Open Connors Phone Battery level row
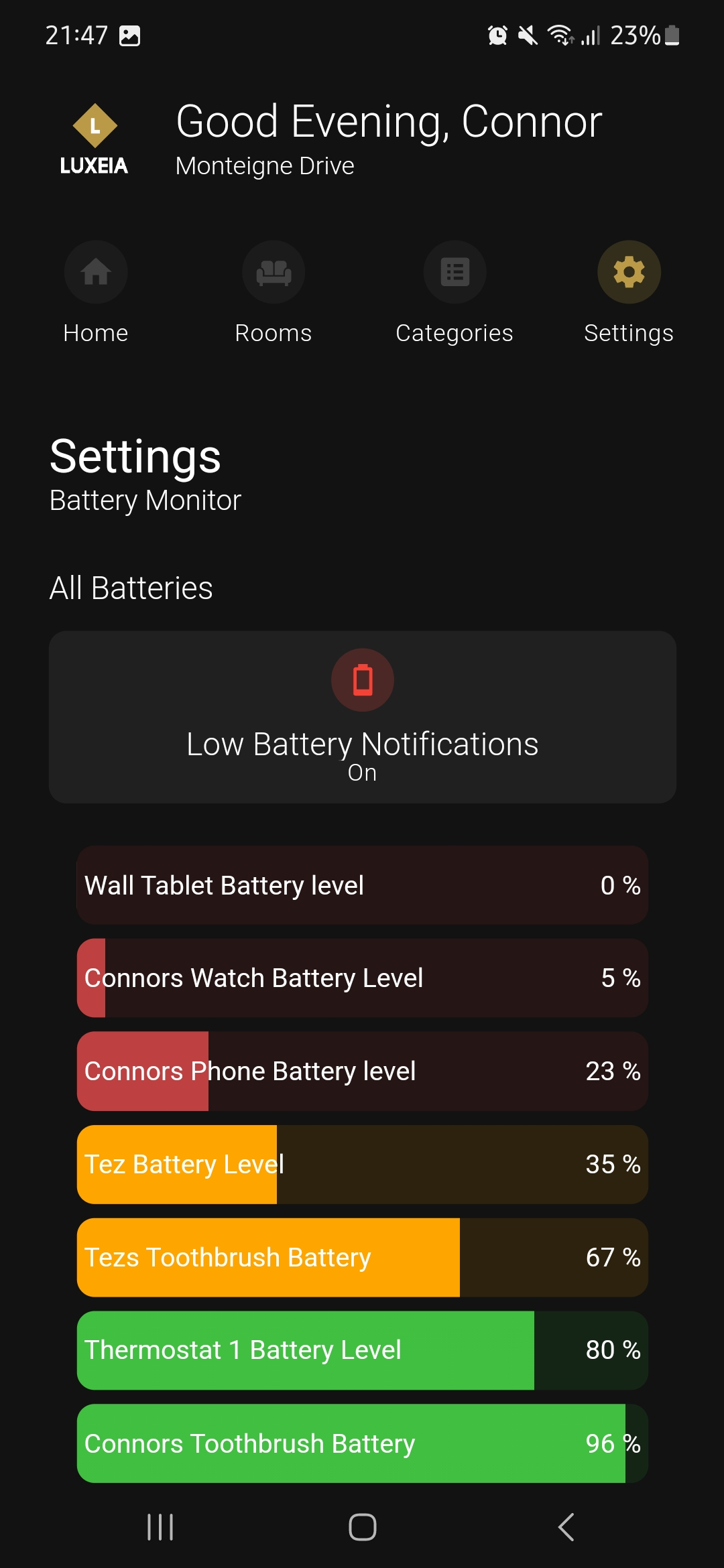Image resolution: width=724 pixels, height=1568 pixels. [x=362, y=1071]
